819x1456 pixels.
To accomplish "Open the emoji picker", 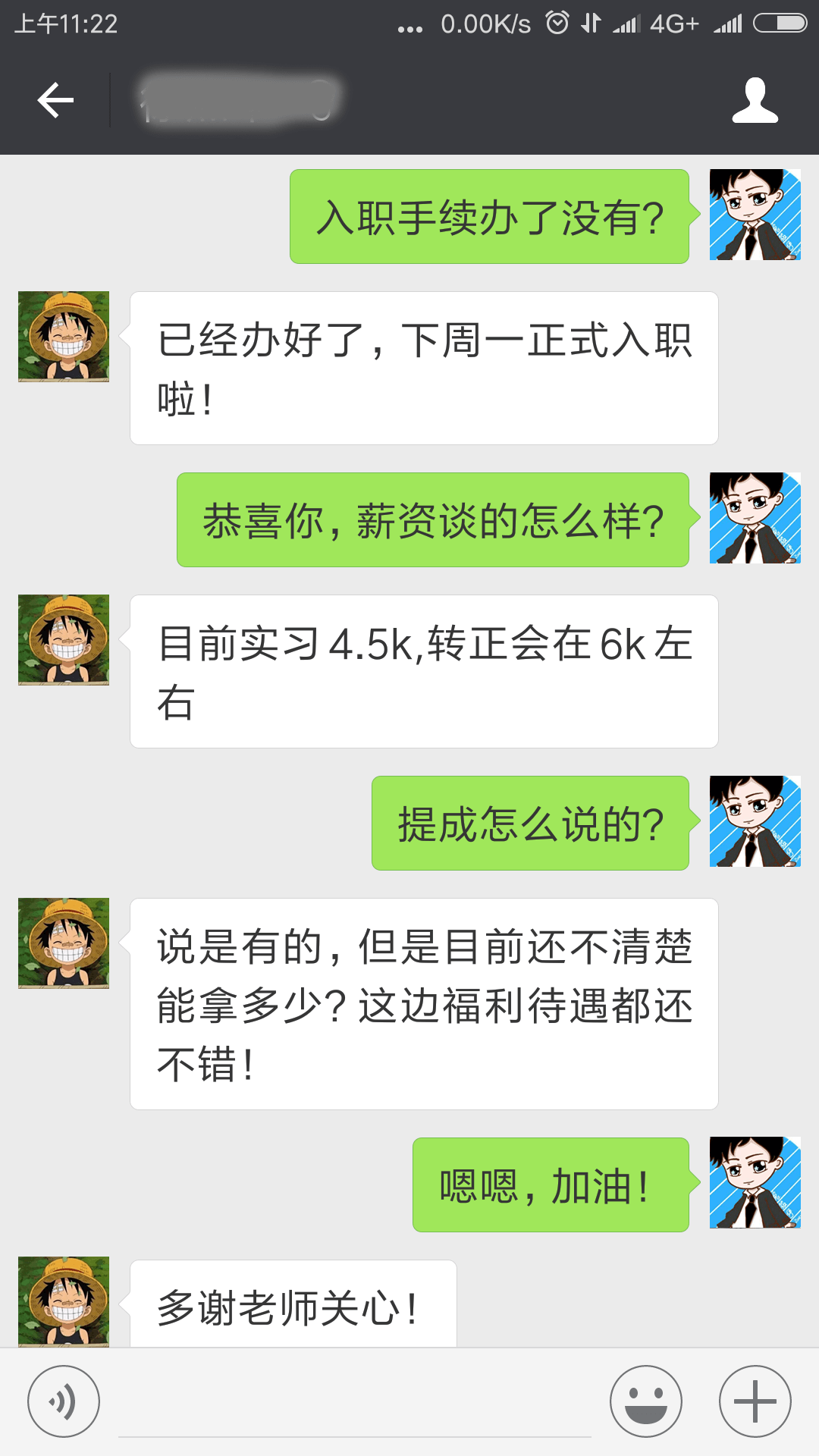I will click(645, 1401).
